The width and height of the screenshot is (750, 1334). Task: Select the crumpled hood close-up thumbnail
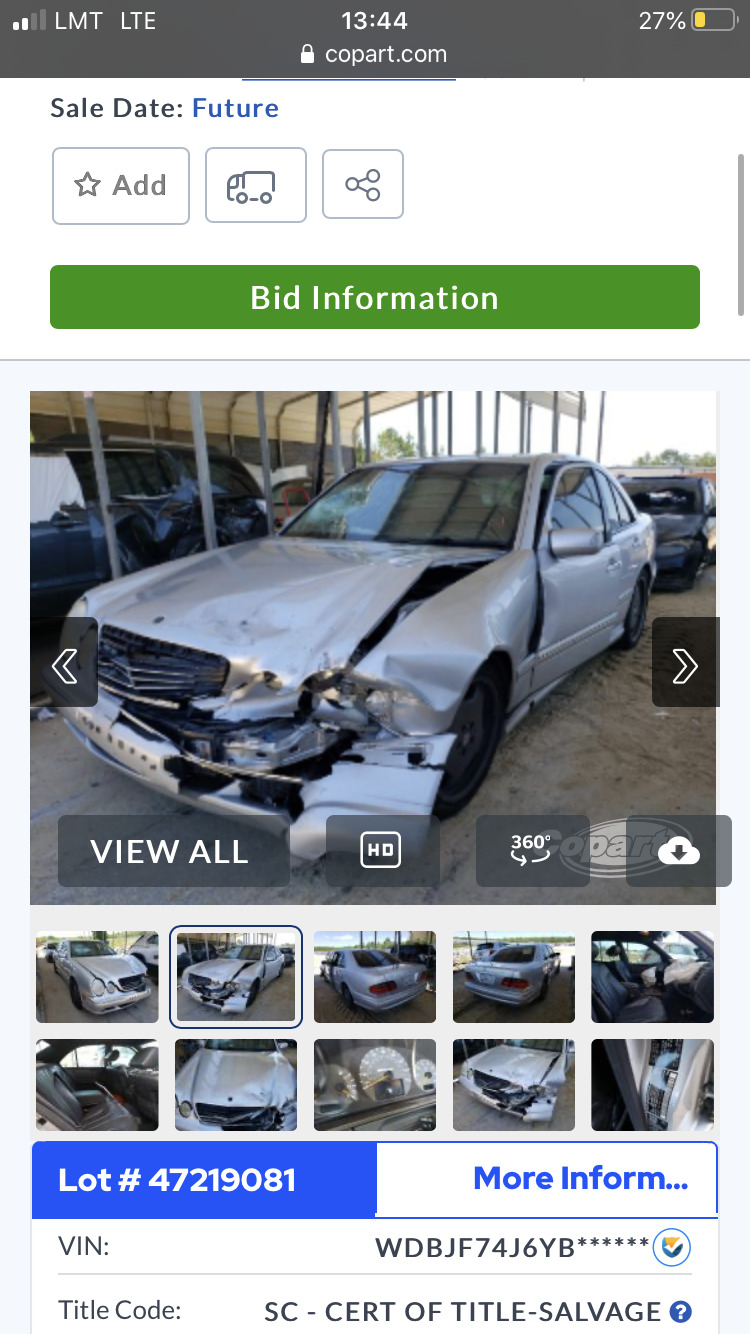coord(236,1085)
